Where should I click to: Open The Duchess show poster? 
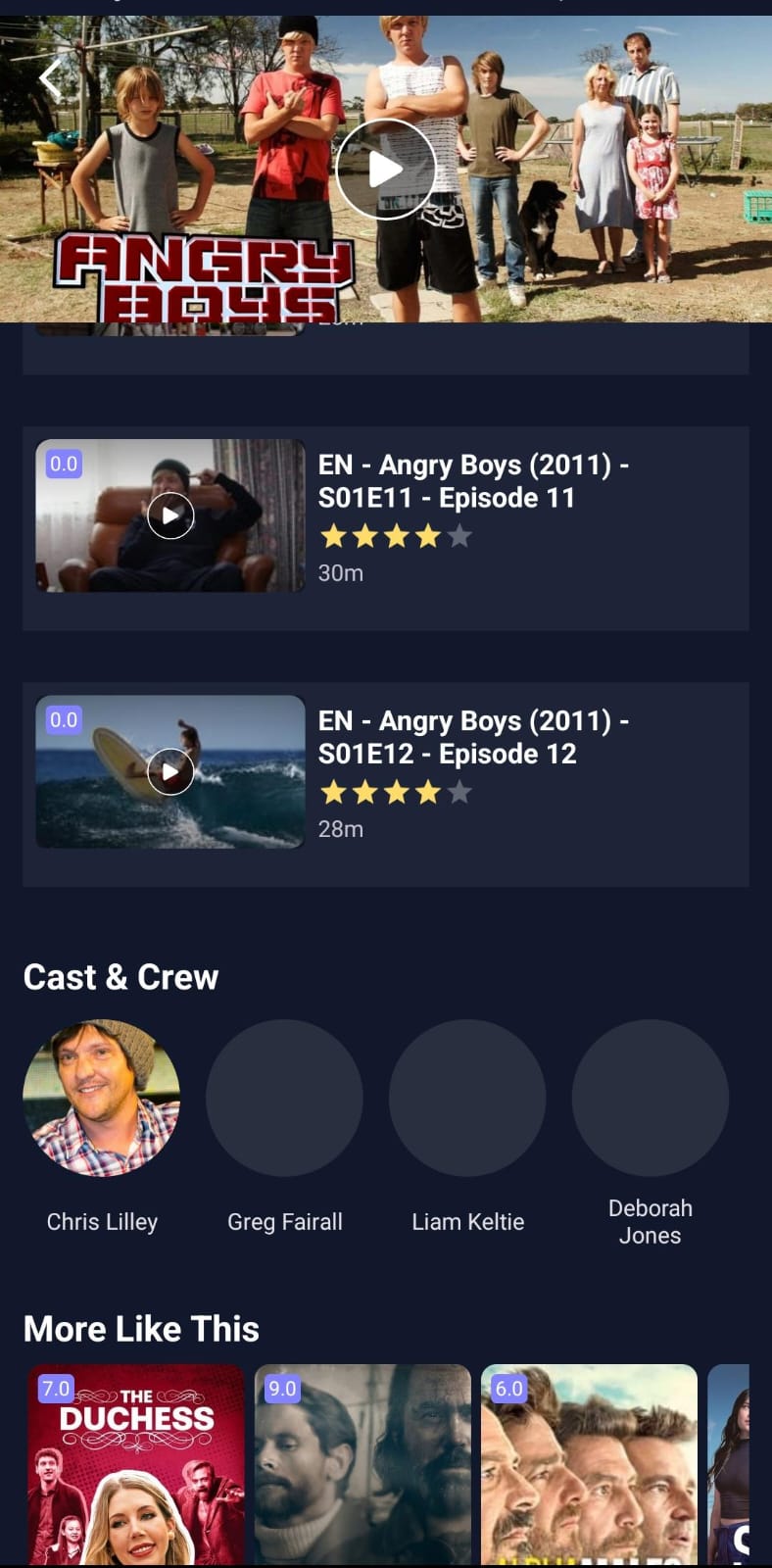tap(136, 1465)
